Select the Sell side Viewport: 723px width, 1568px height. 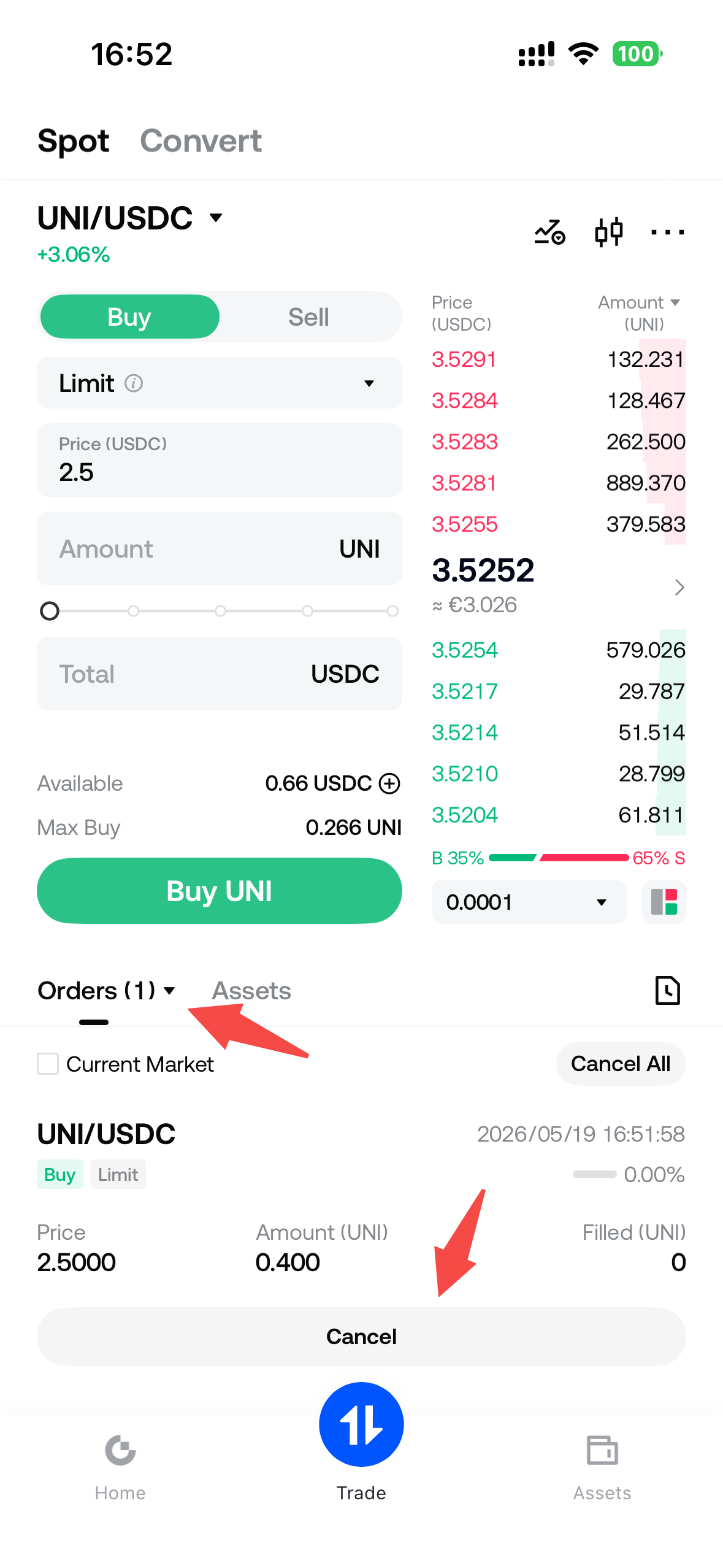pyautogui.click(x=308, y=317)
